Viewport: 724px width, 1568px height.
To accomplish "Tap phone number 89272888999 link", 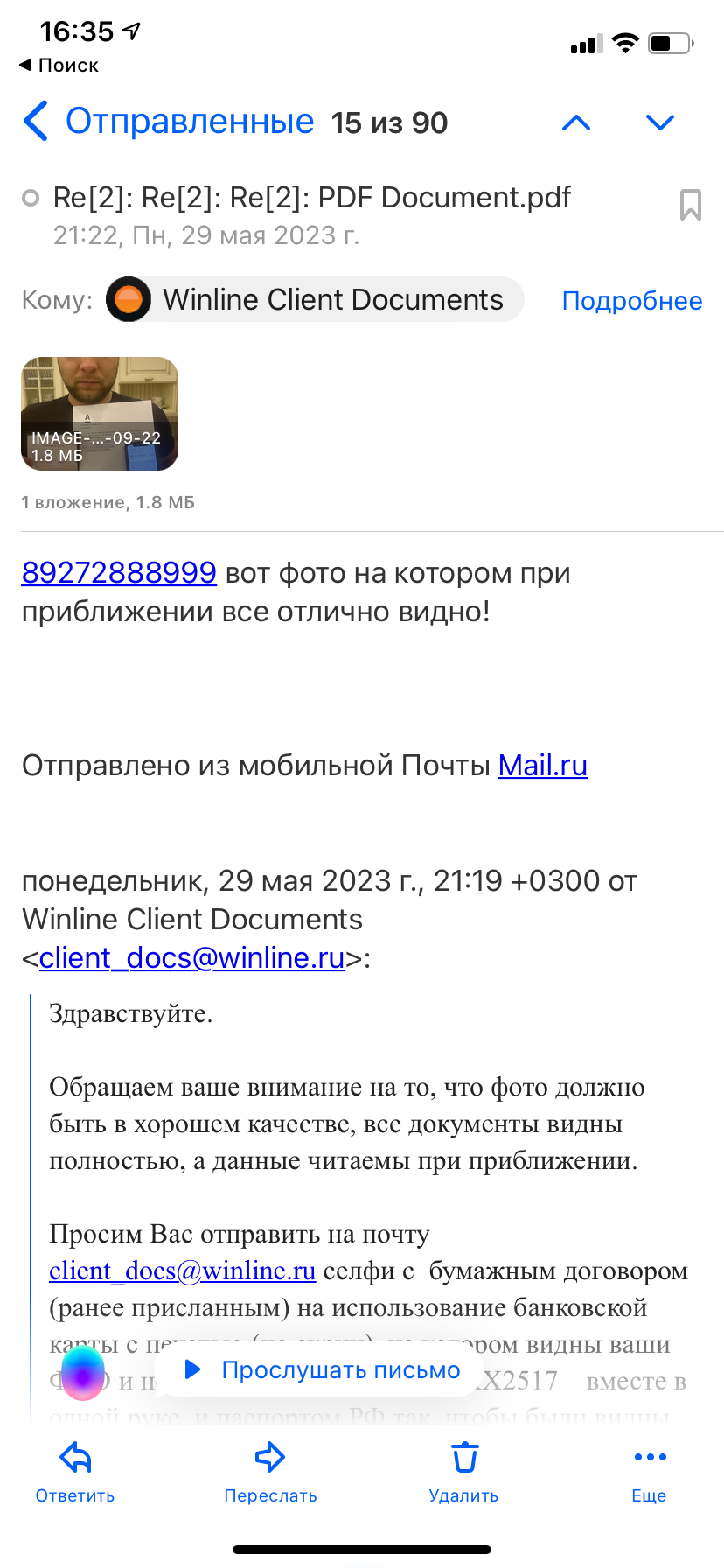I will tap(119, 573).
